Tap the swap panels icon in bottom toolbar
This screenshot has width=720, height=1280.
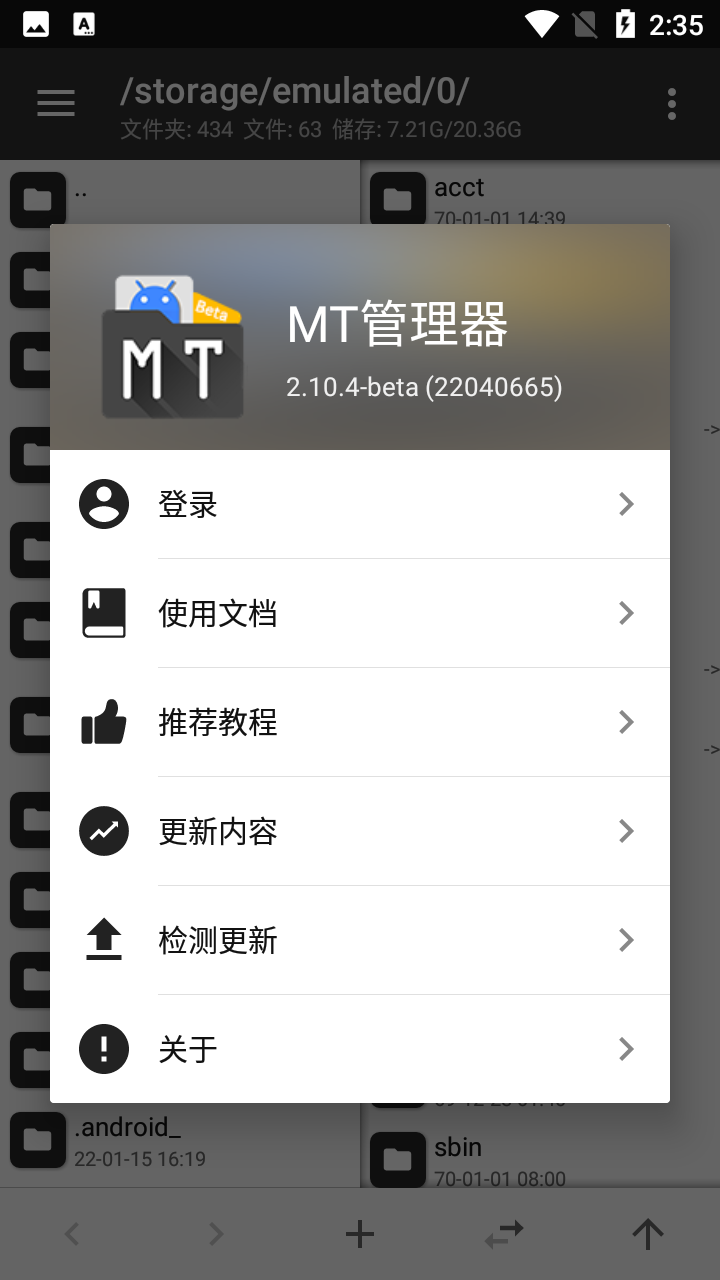504,1234
